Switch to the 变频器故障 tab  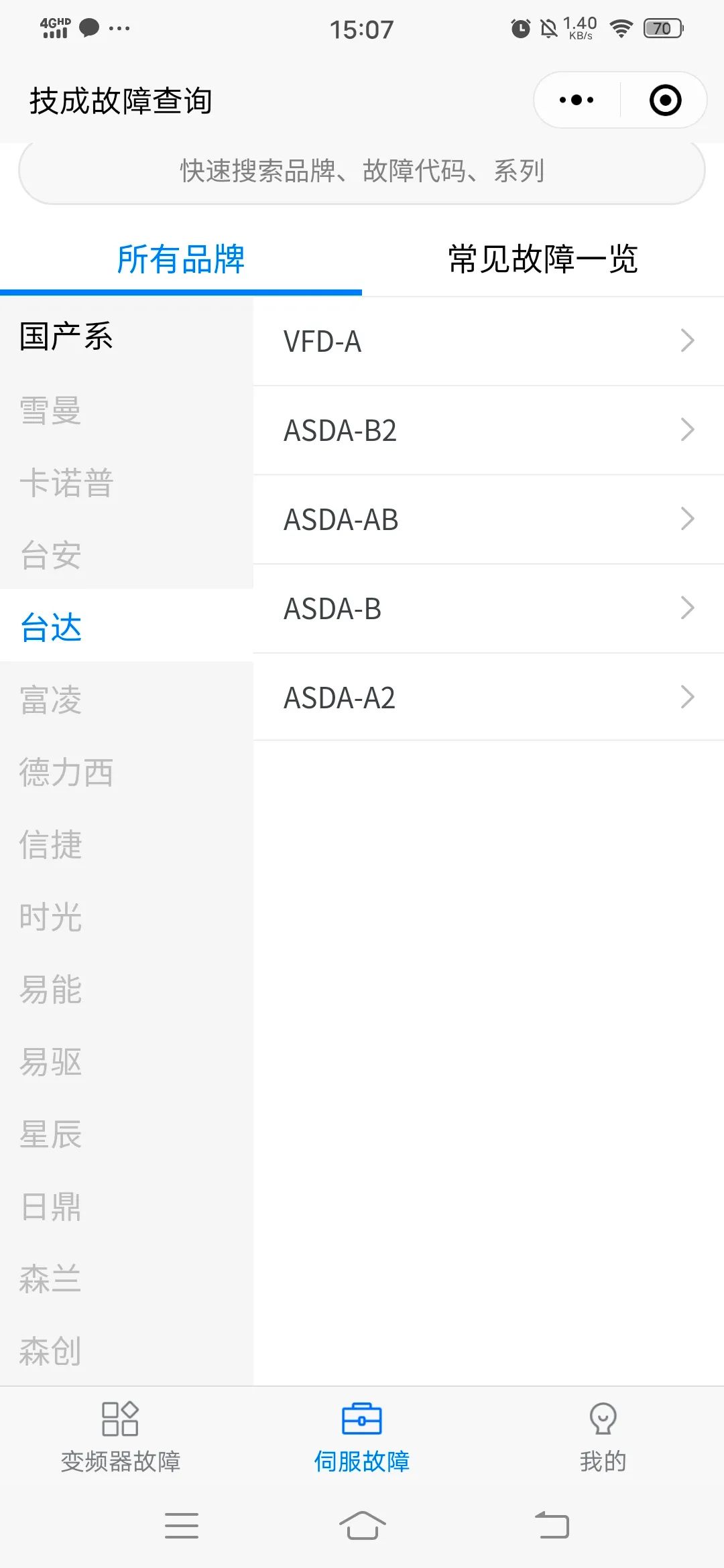121,1437
